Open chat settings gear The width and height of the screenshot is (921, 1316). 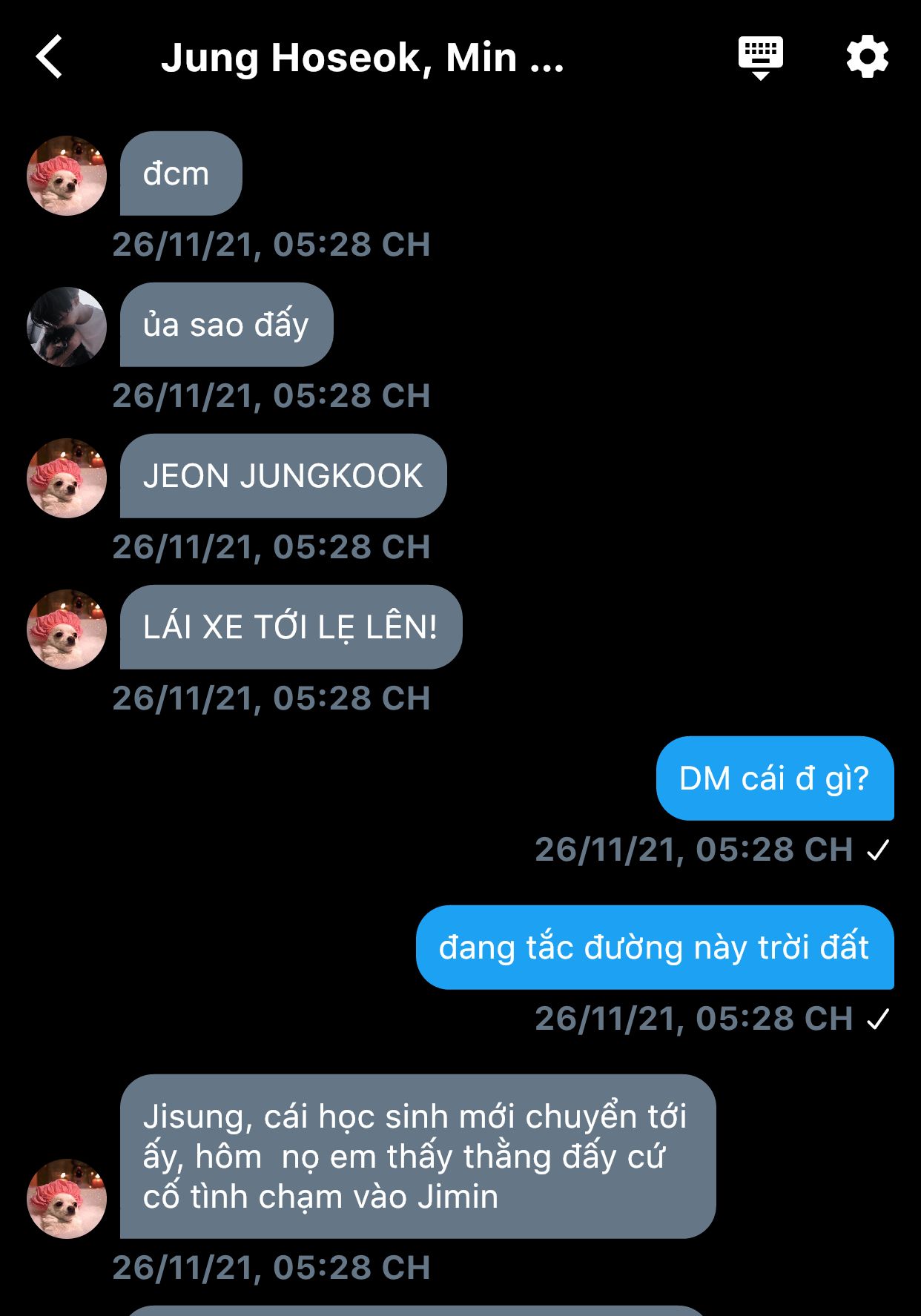[867, 56]
